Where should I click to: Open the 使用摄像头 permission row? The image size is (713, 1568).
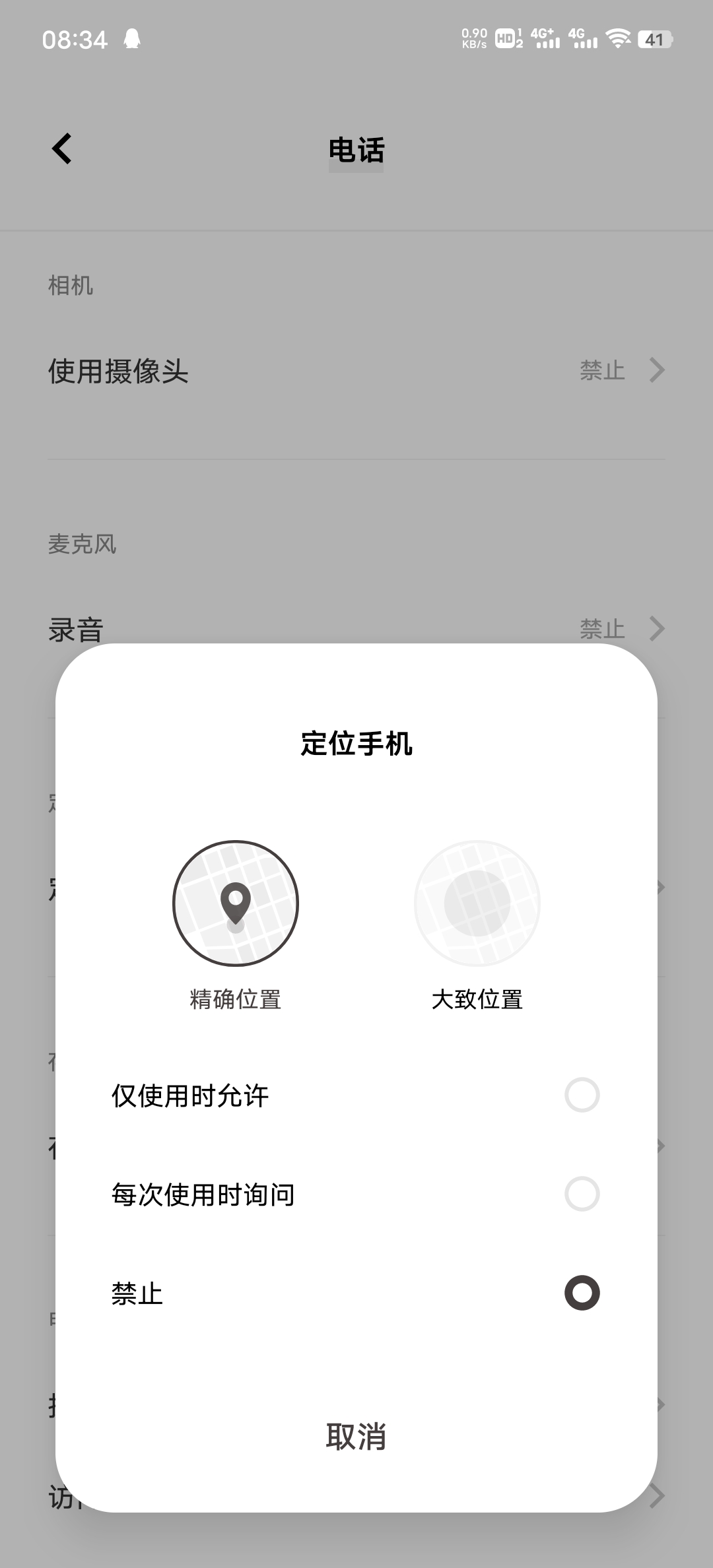point(356,370)
